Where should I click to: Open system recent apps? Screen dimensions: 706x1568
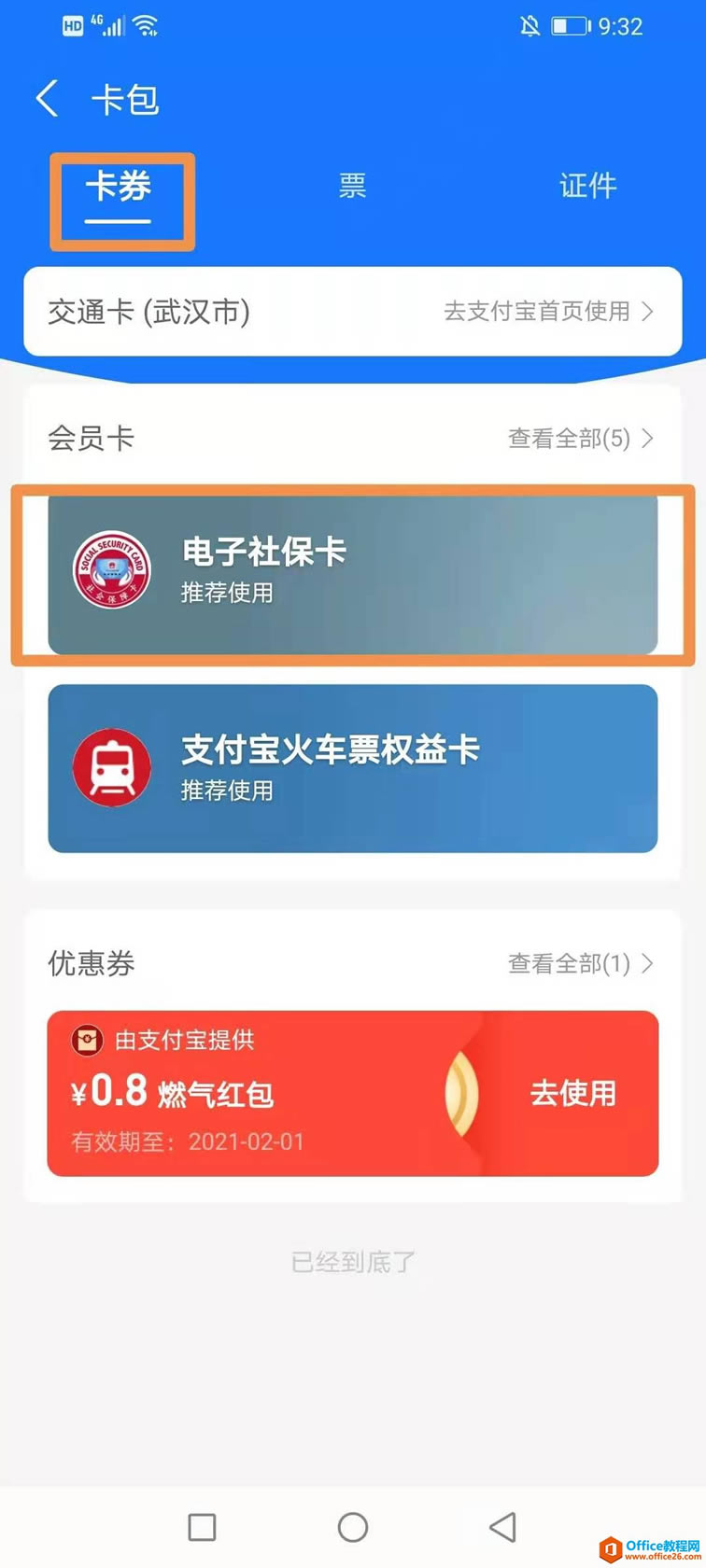[202, 1527]
